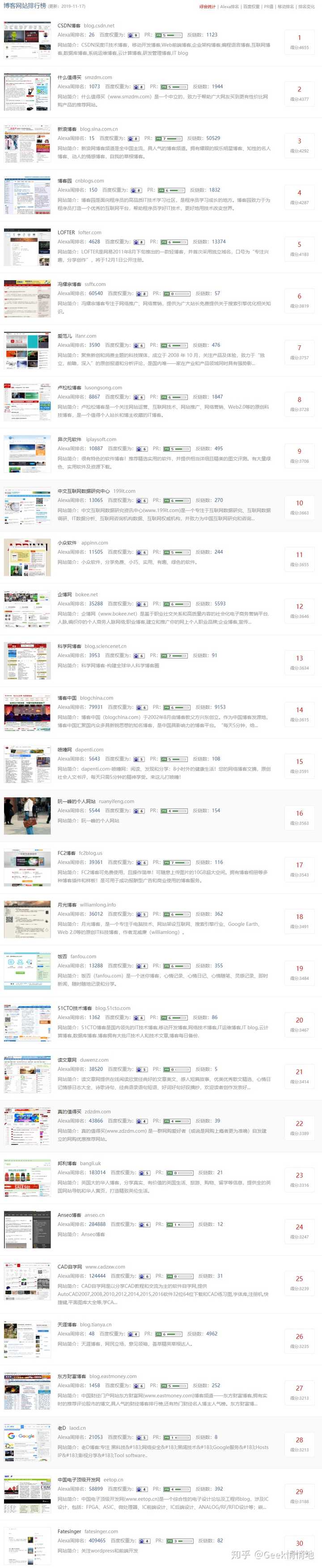The width and height of the screenshot is (322, 1568).
Task: Select the PR值 sort tab
Action: pyautogui.click(x=268, y=7)
